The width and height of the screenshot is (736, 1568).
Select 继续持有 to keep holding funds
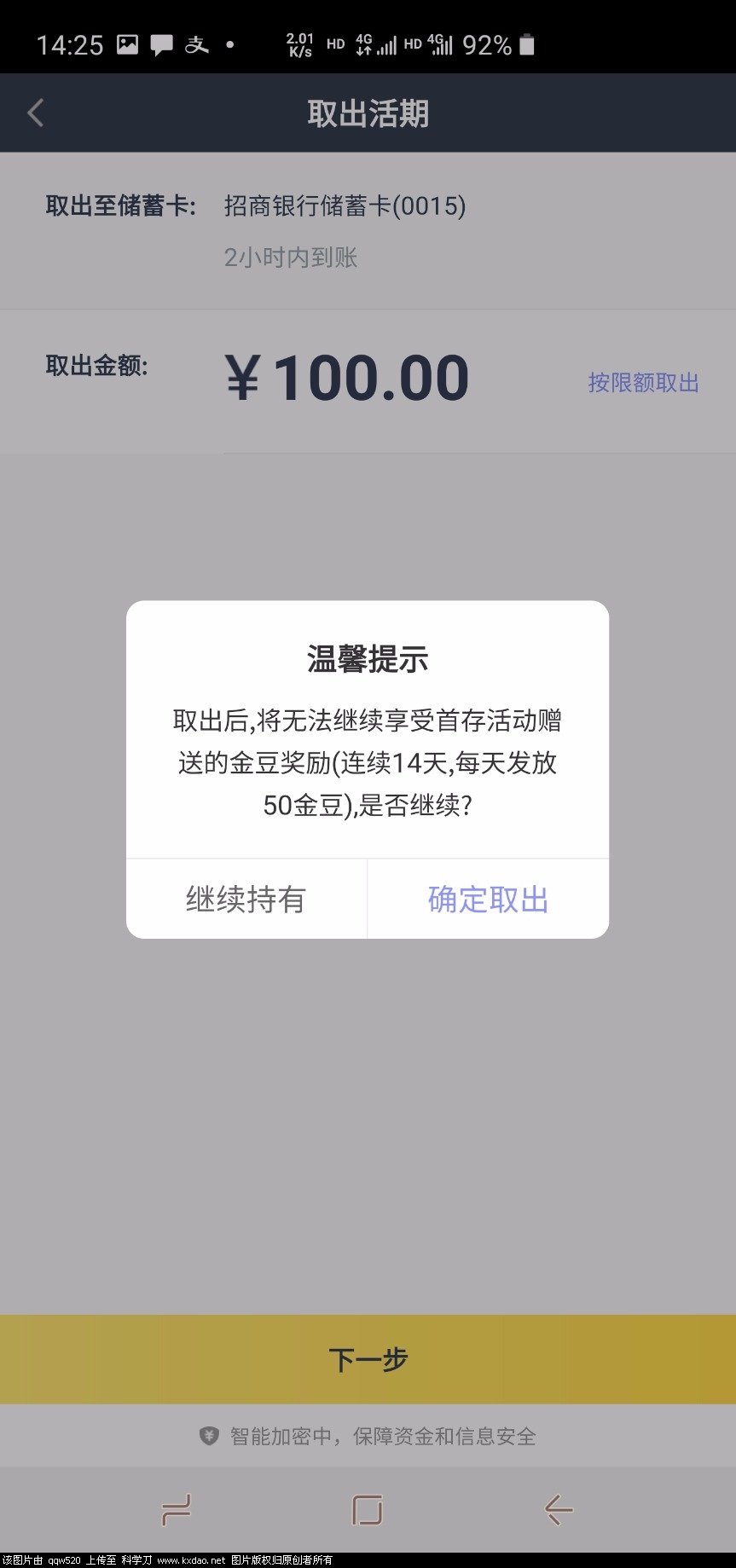click(245, 899)
